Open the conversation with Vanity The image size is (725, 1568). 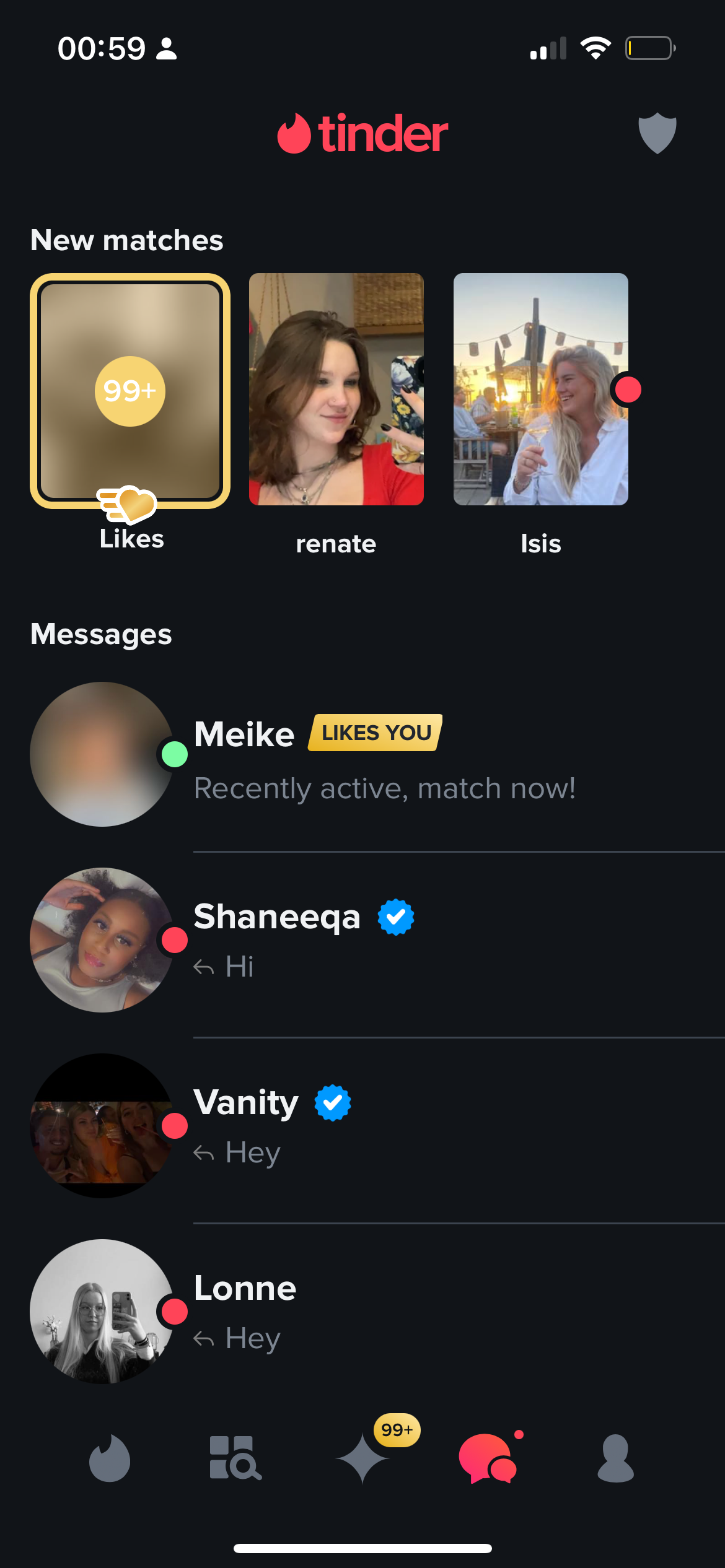pos(377,1126)
